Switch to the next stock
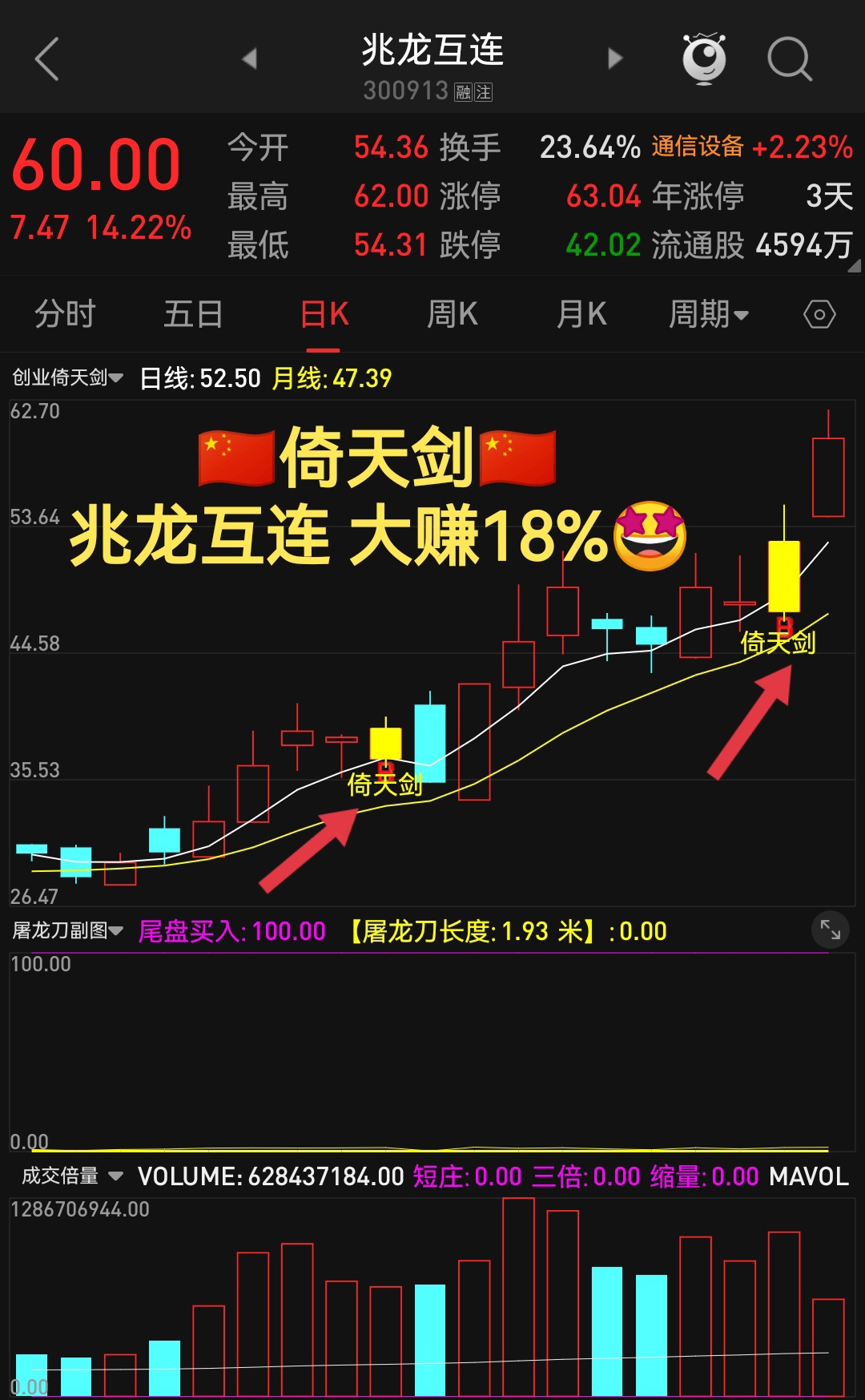This screenshot has height=1400, width=865. [x=614, y=59]
